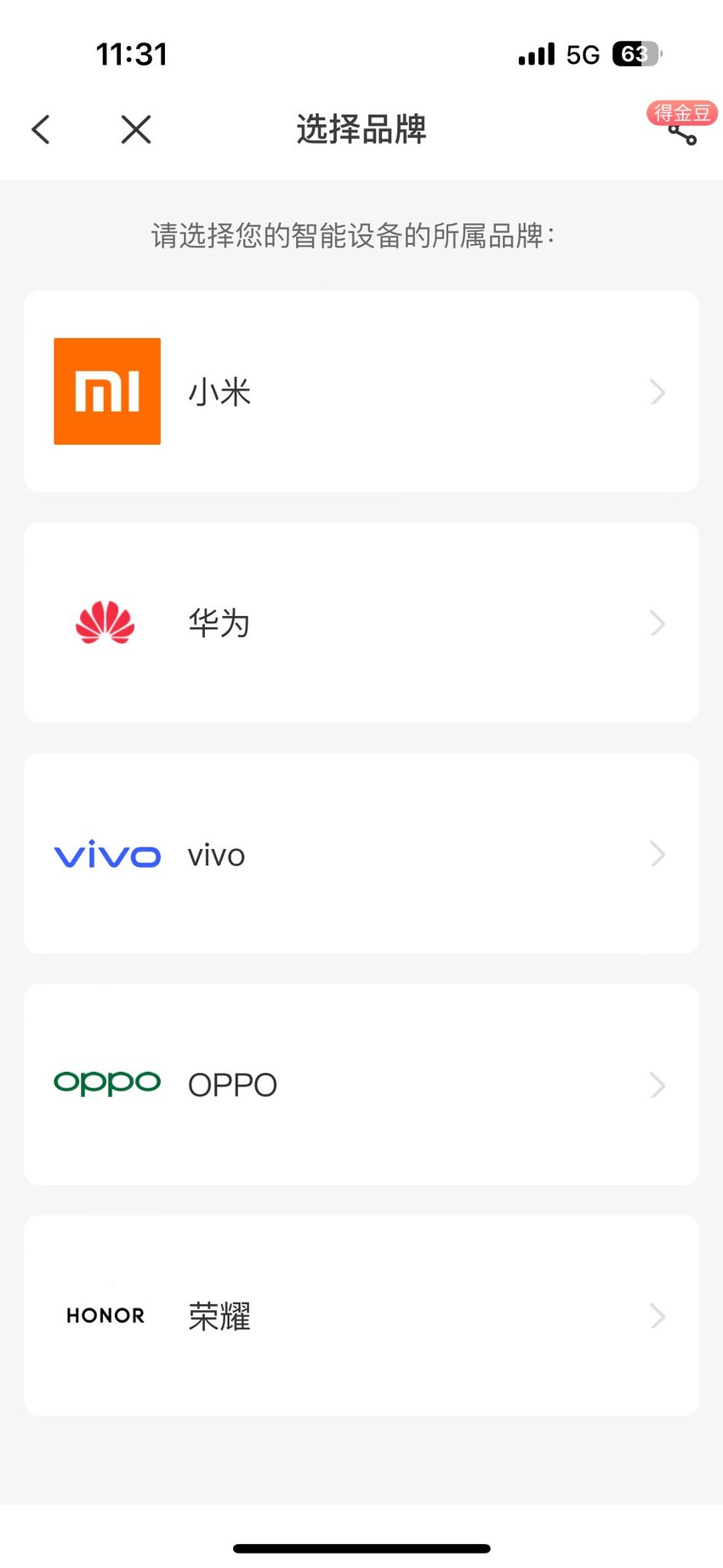Go back using the back arrow
This screenshot has height=1568, width=723.
41,130
